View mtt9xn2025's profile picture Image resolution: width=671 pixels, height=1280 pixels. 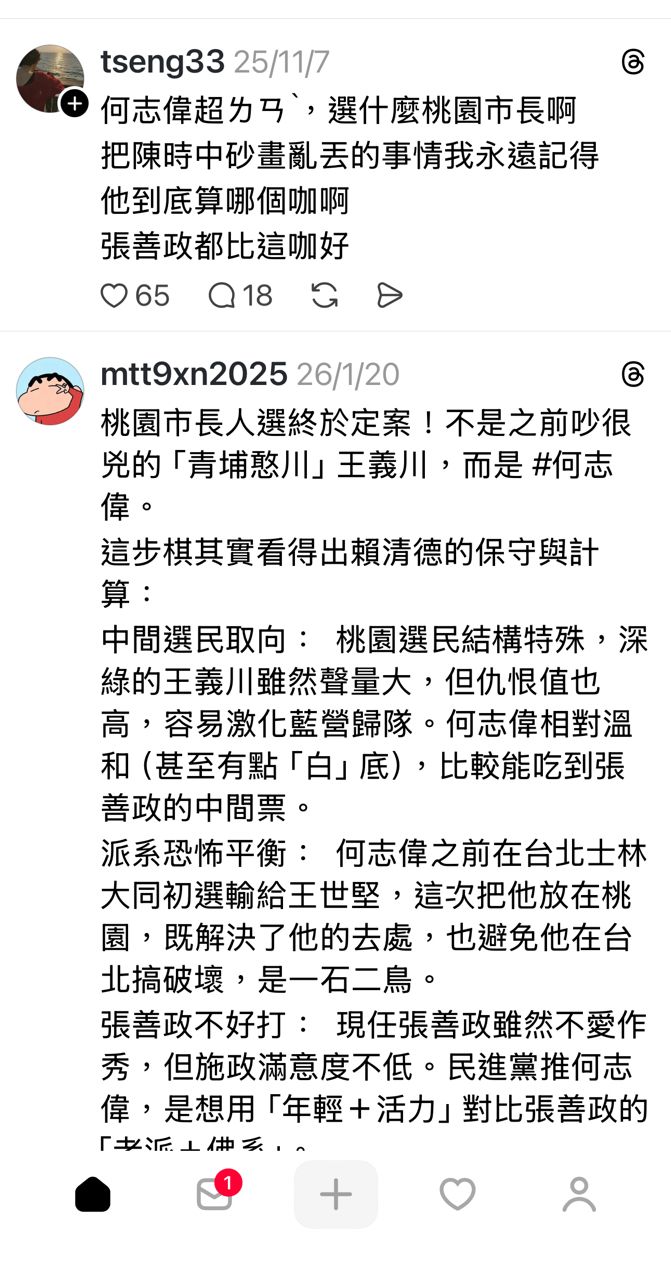click(50, 390)
